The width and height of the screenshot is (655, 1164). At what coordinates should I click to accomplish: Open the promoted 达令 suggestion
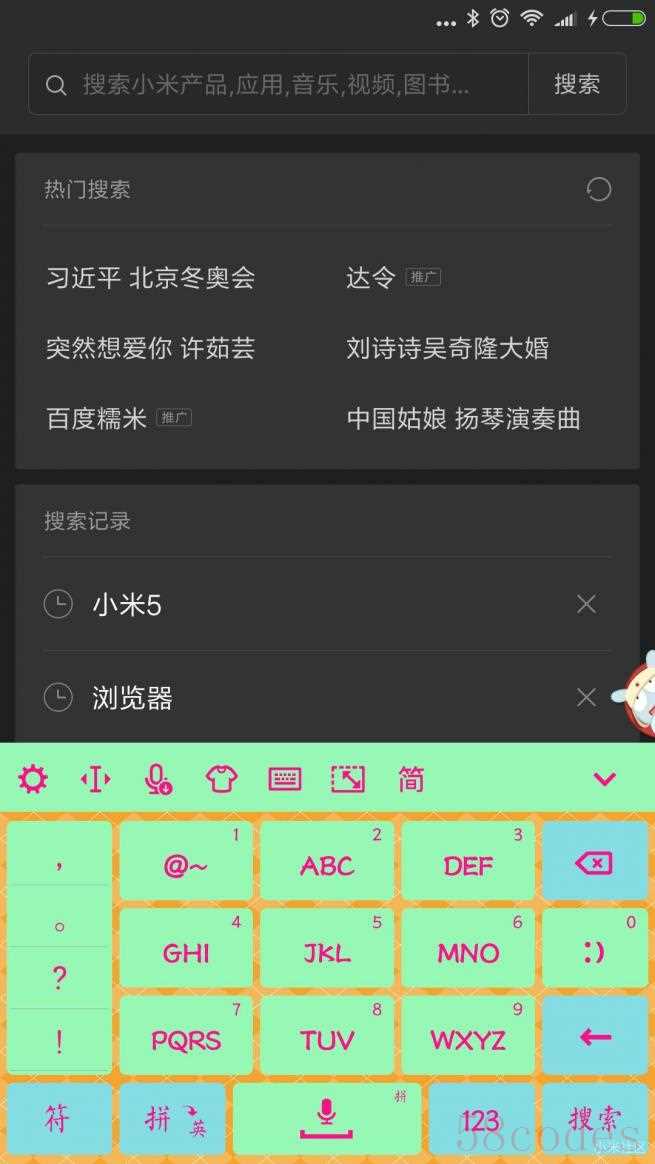pyautogui.click(x=372, y=277)
